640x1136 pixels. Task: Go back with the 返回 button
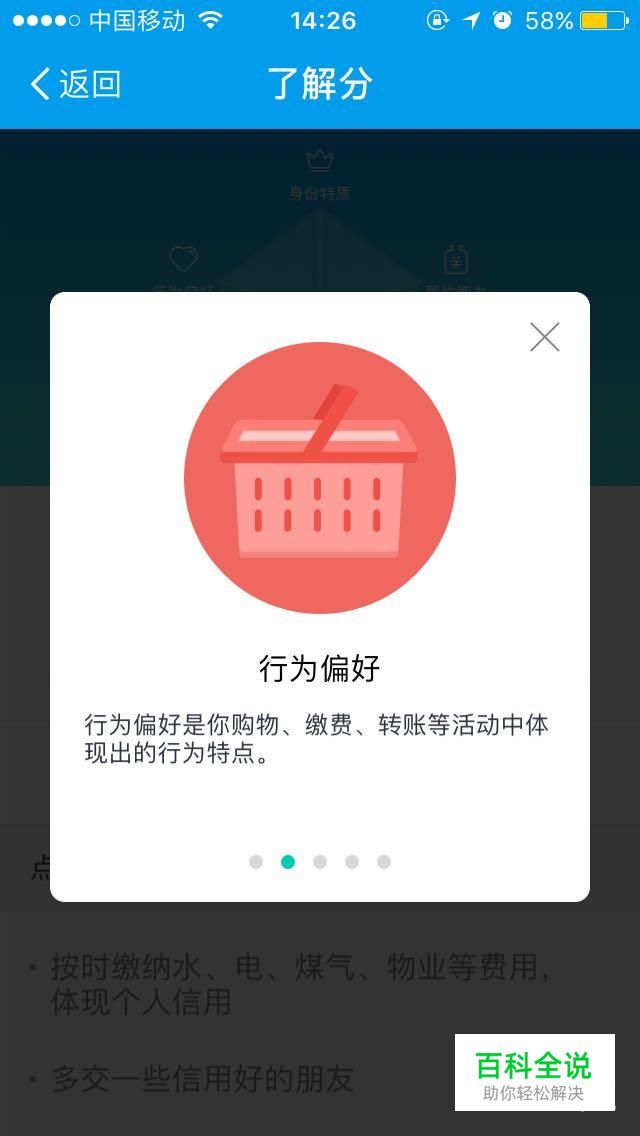coord(75,84)
